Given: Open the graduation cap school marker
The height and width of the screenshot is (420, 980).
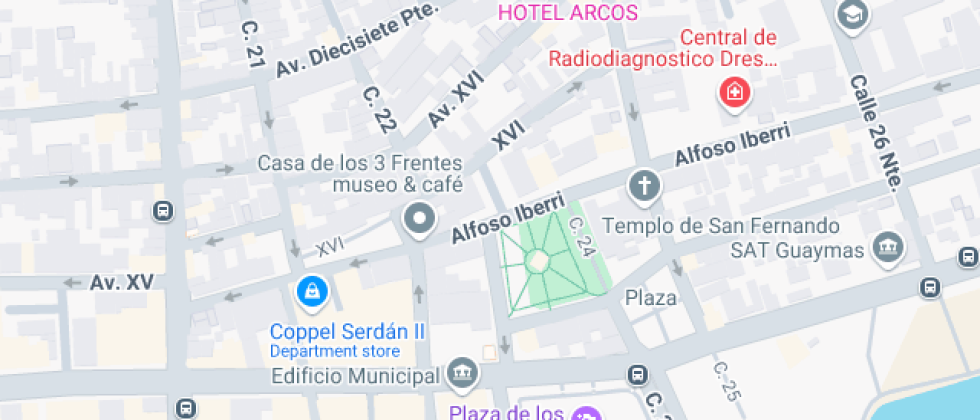Looking at the screenshot, I should [852, 14].
